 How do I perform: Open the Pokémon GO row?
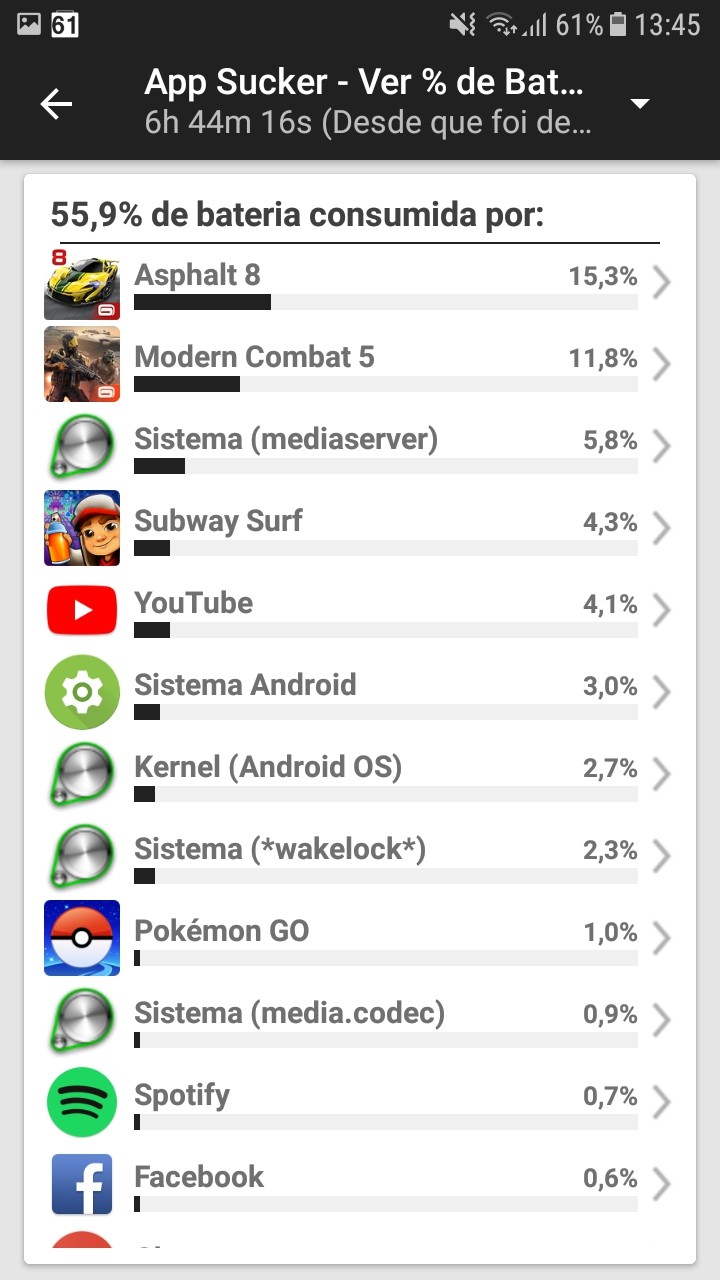click(x=360, y=940)
